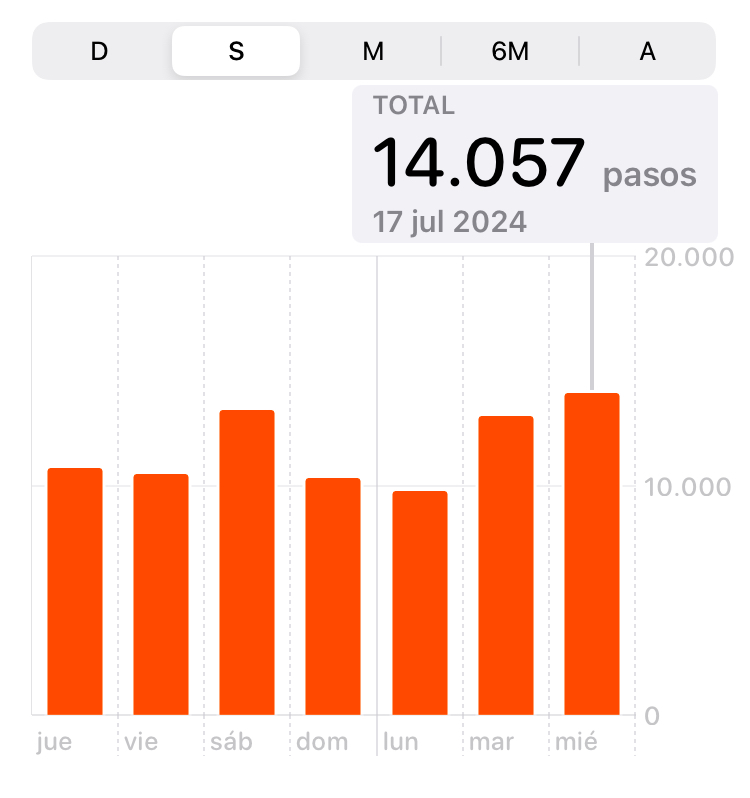Select the lun step bar
750x798 pixels.
[420, 603]
